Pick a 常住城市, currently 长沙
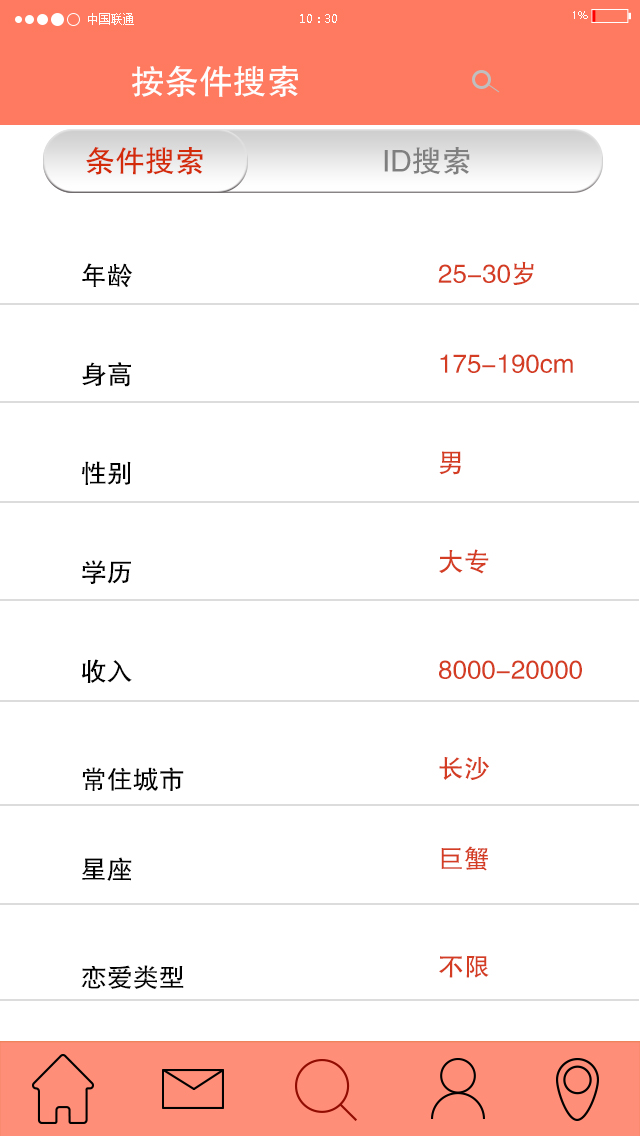The image size is (640, 1136). (320, 753)
